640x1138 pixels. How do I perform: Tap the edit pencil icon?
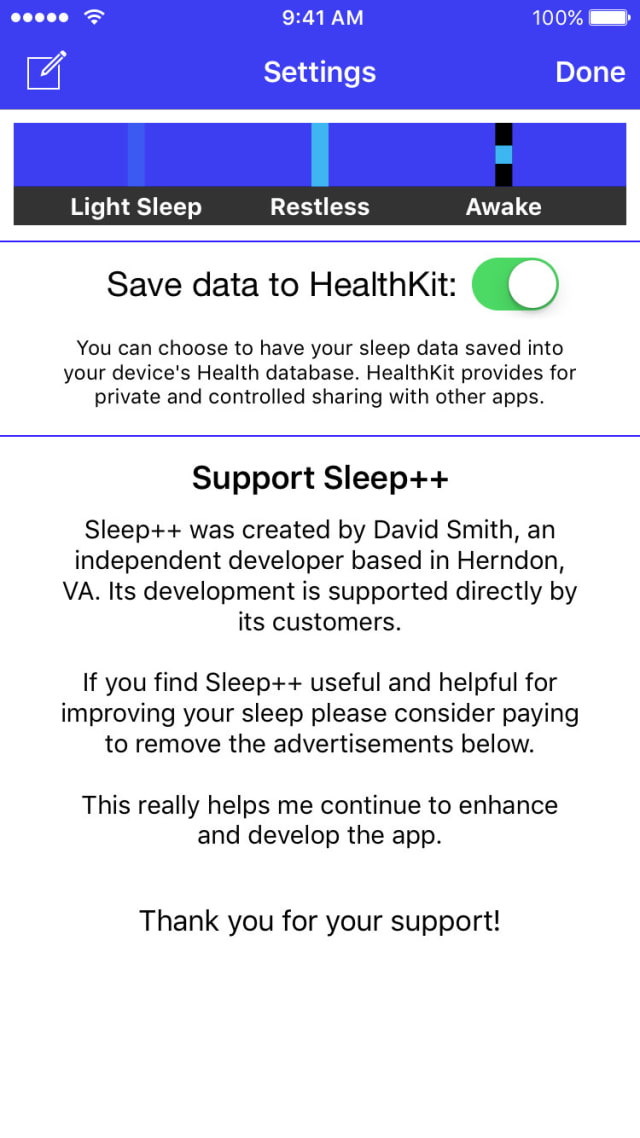pos(46,70)
